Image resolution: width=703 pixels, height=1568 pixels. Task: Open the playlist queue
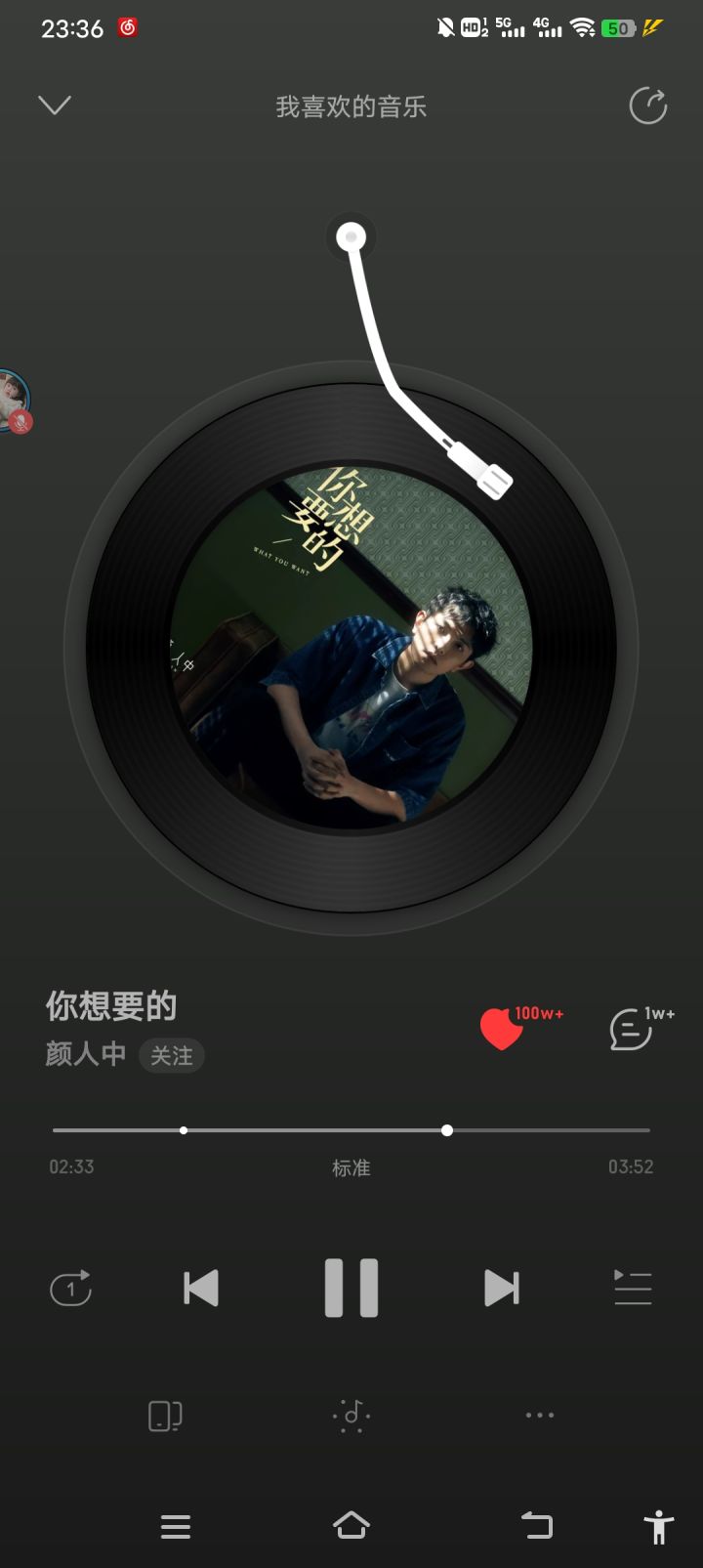633,1288
